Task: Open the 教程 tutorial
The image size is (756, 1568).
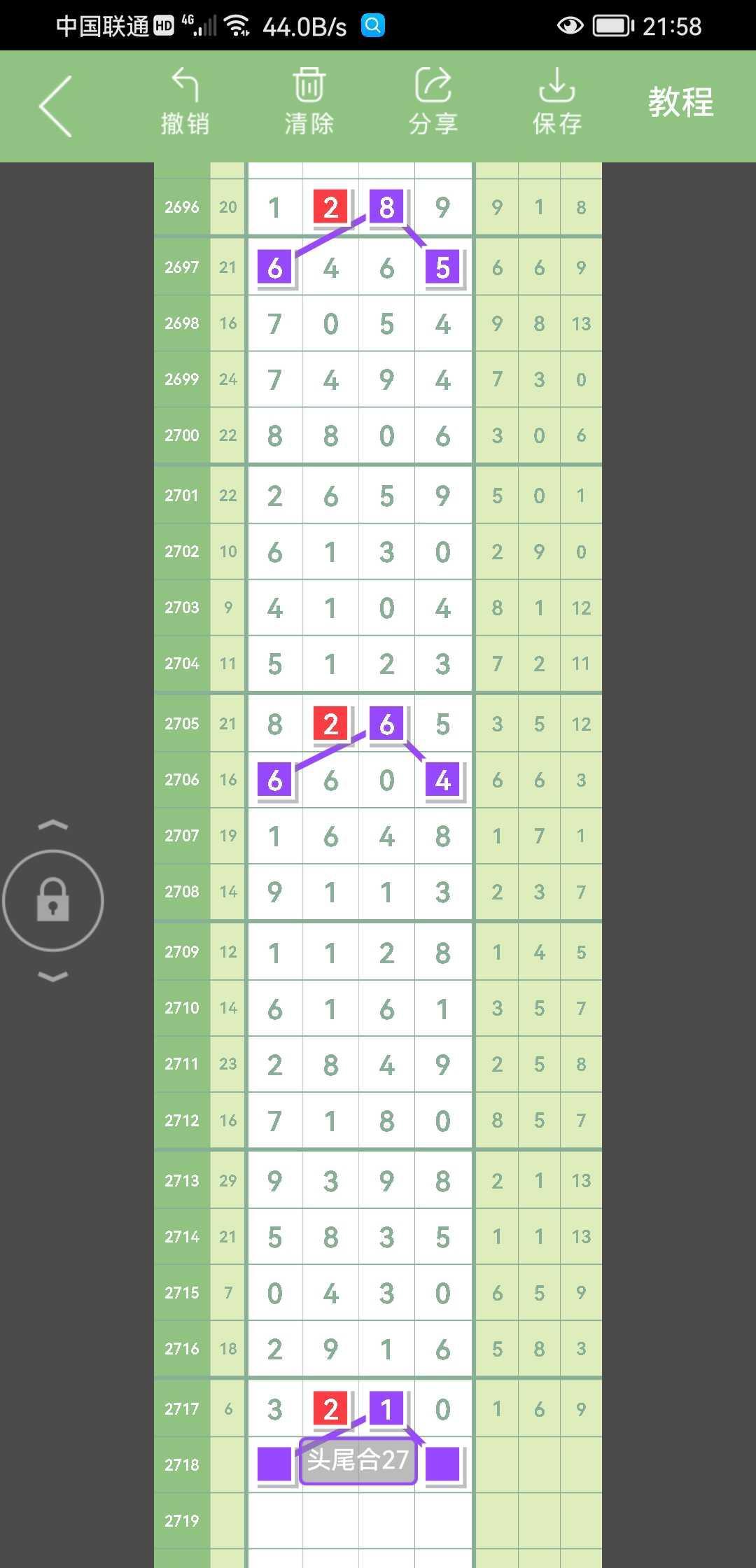Action: click(x=680, y=103)
